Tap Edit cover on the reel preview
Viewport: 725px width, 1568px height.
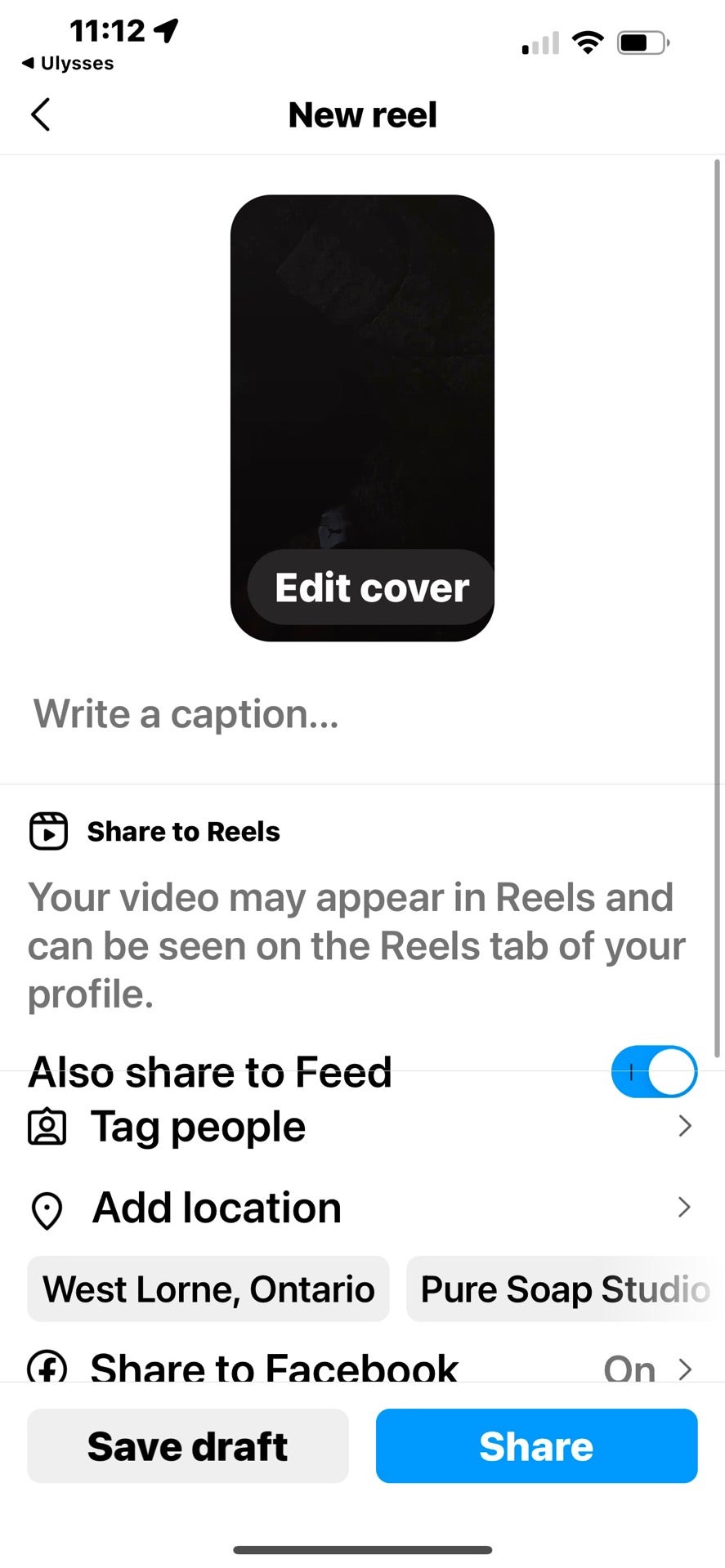(371, 587)
